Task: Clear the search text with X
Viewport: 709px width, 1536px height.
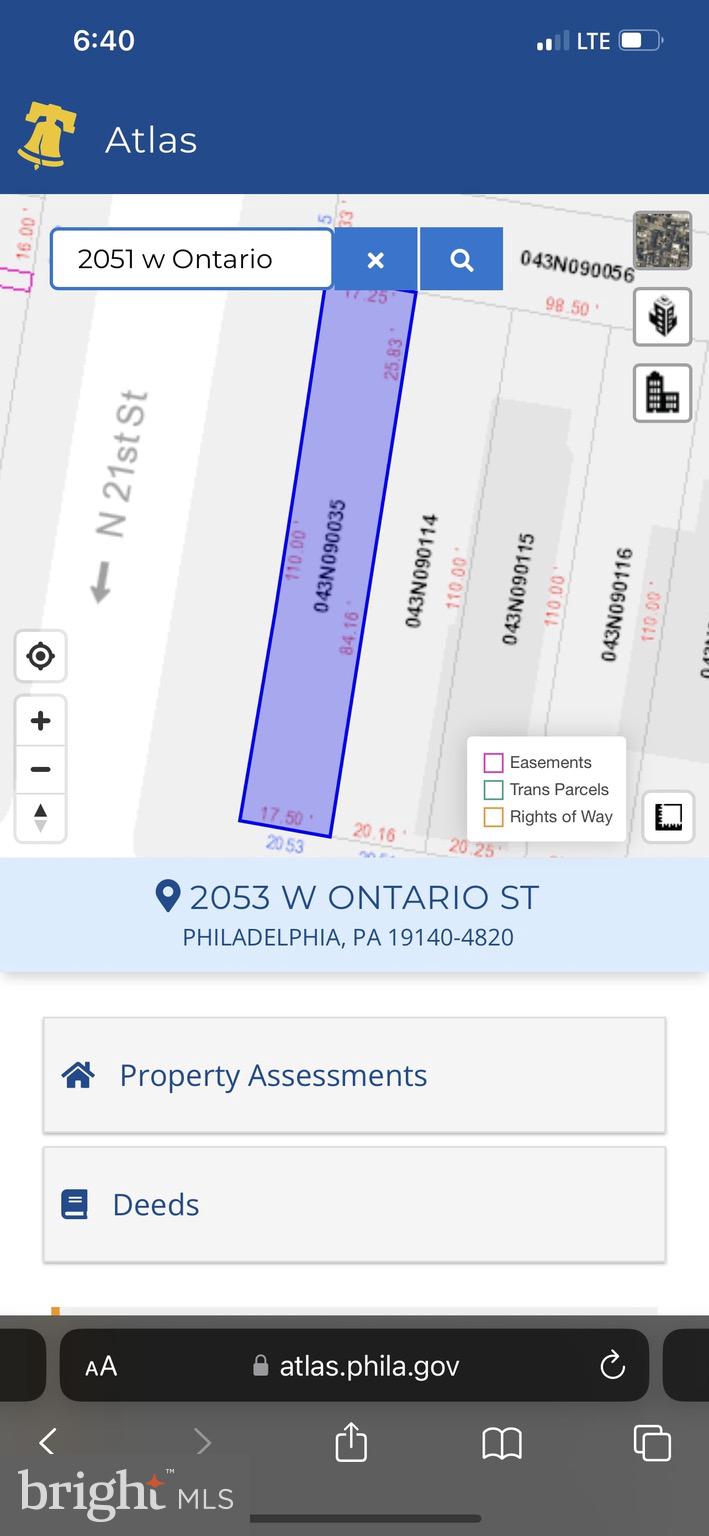Action: point(375,260)
